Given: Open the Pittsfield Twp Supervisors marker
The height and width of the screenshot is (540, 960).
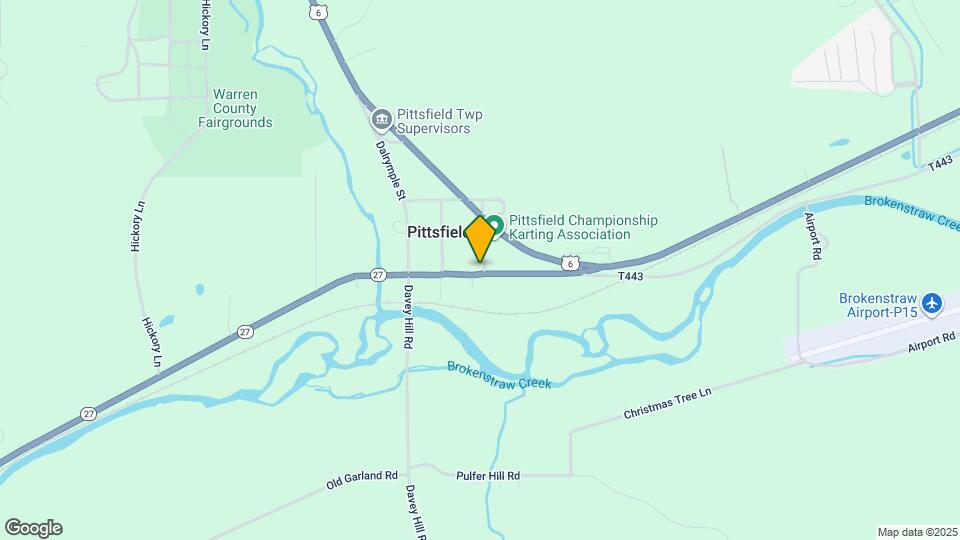Looking at the screenshot, I should [381, 122].
